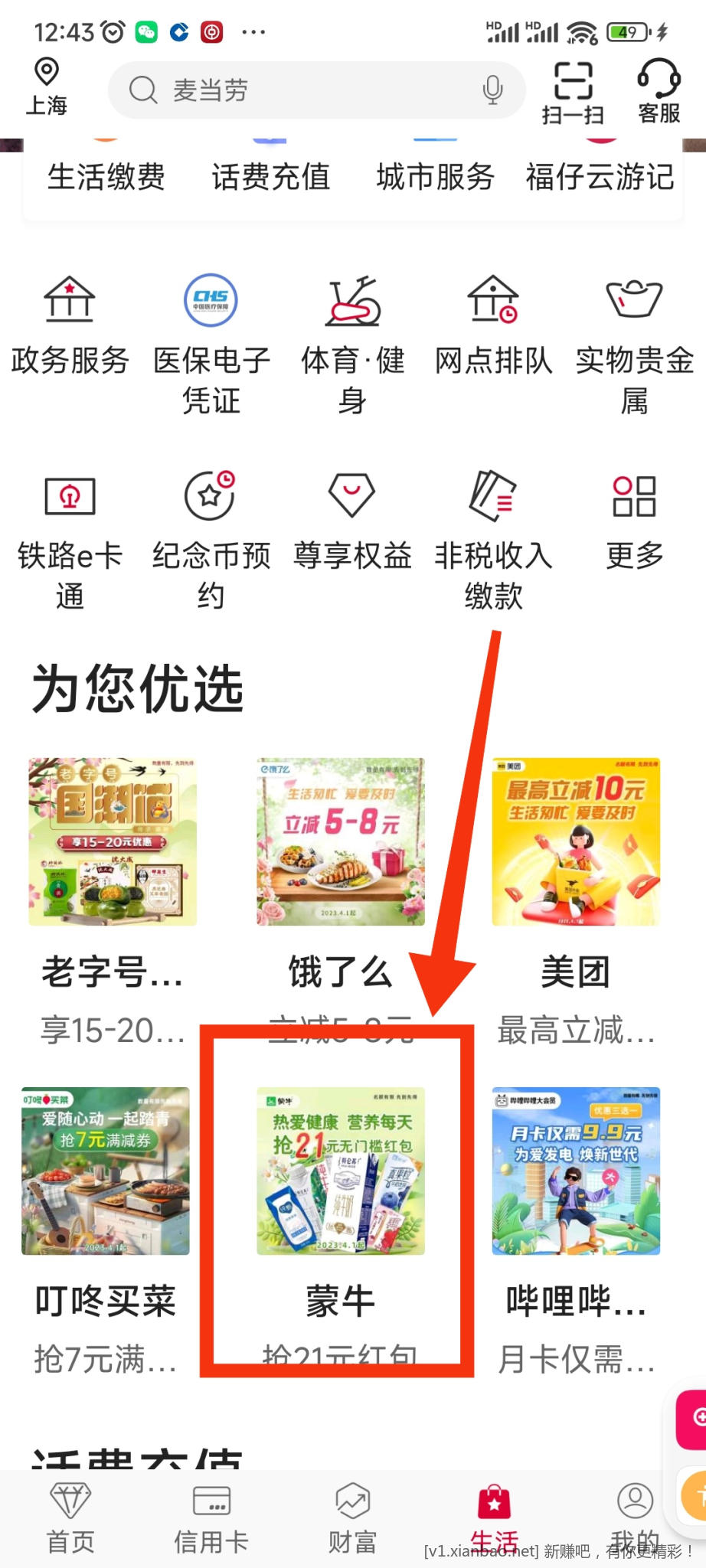This screenshot has width=706, height=1568.
Task: Tap the voice search microphone
Action: [x=493, y=90]
